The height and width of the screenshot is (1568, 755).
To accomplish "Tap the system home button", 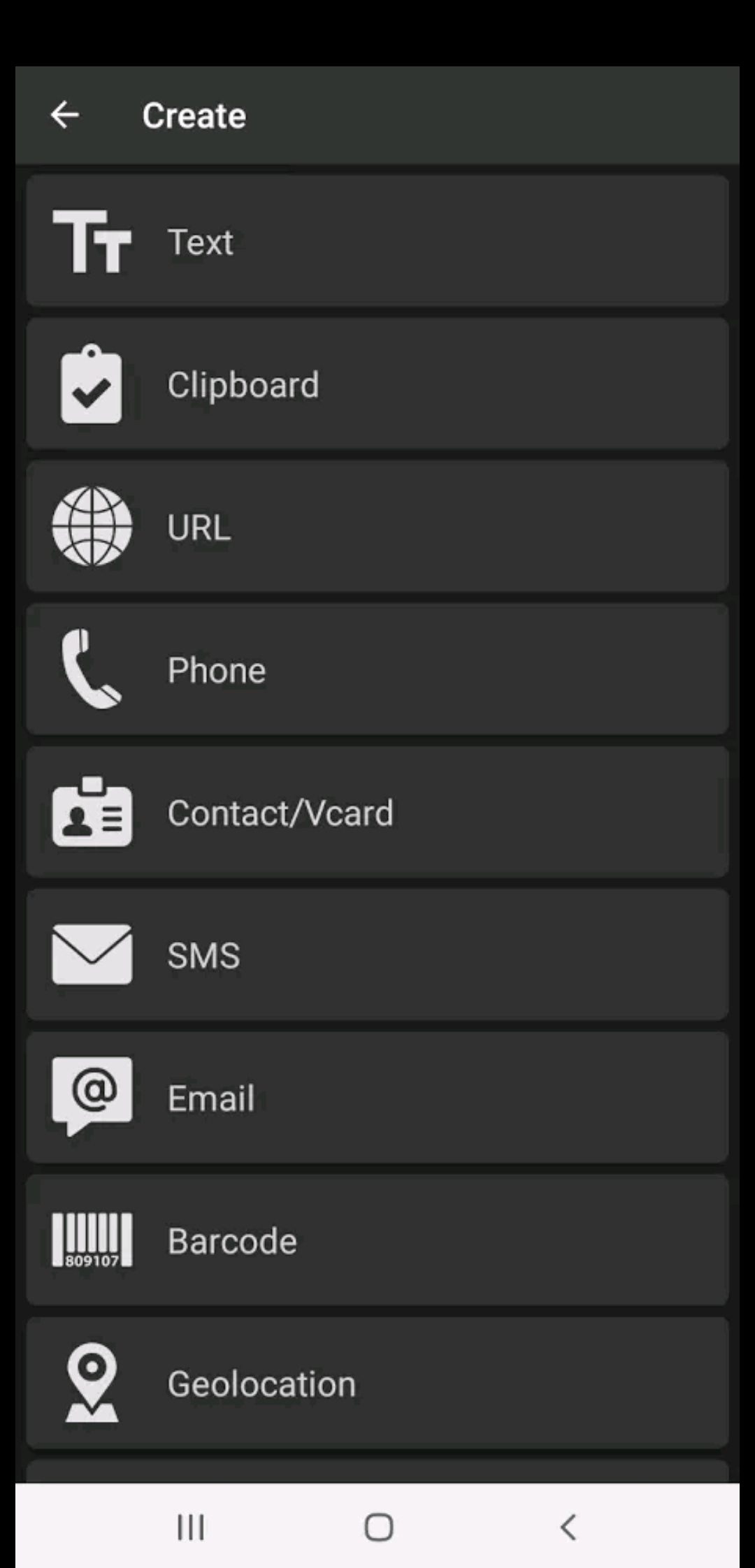I will pos(378,1527).
